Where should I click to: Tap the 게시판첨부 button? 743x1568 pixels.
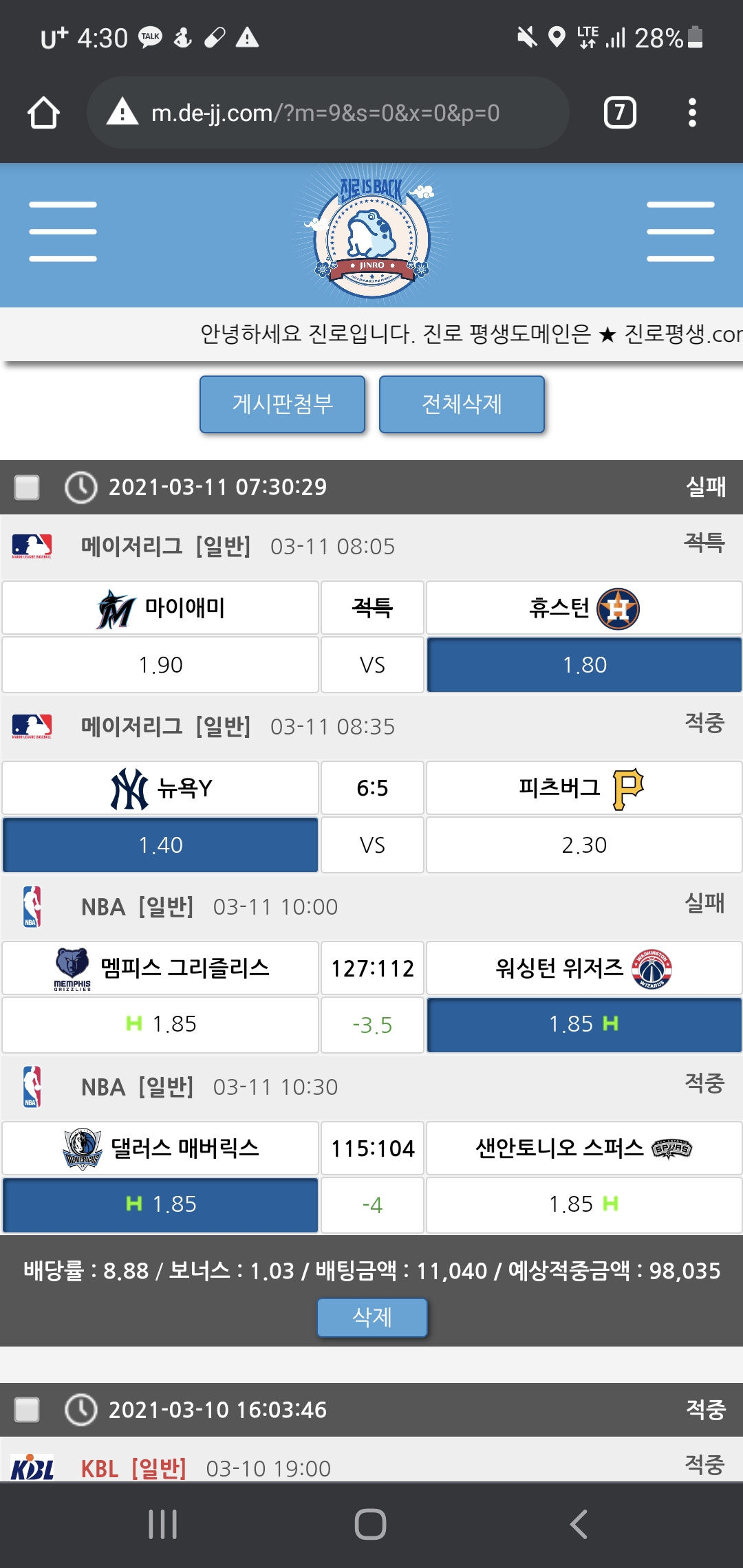(282, 404)
